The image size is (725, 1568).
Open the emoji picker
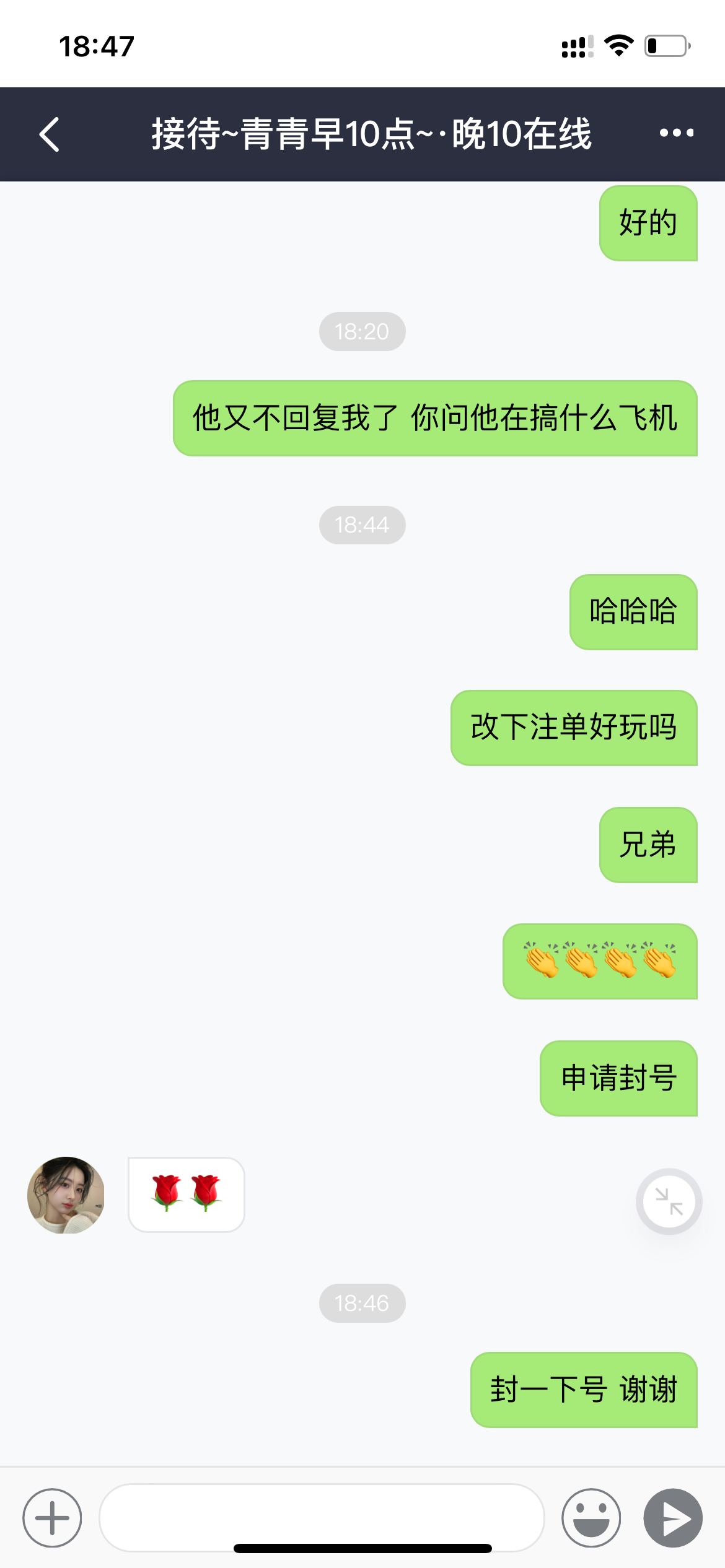[591, 1518]
